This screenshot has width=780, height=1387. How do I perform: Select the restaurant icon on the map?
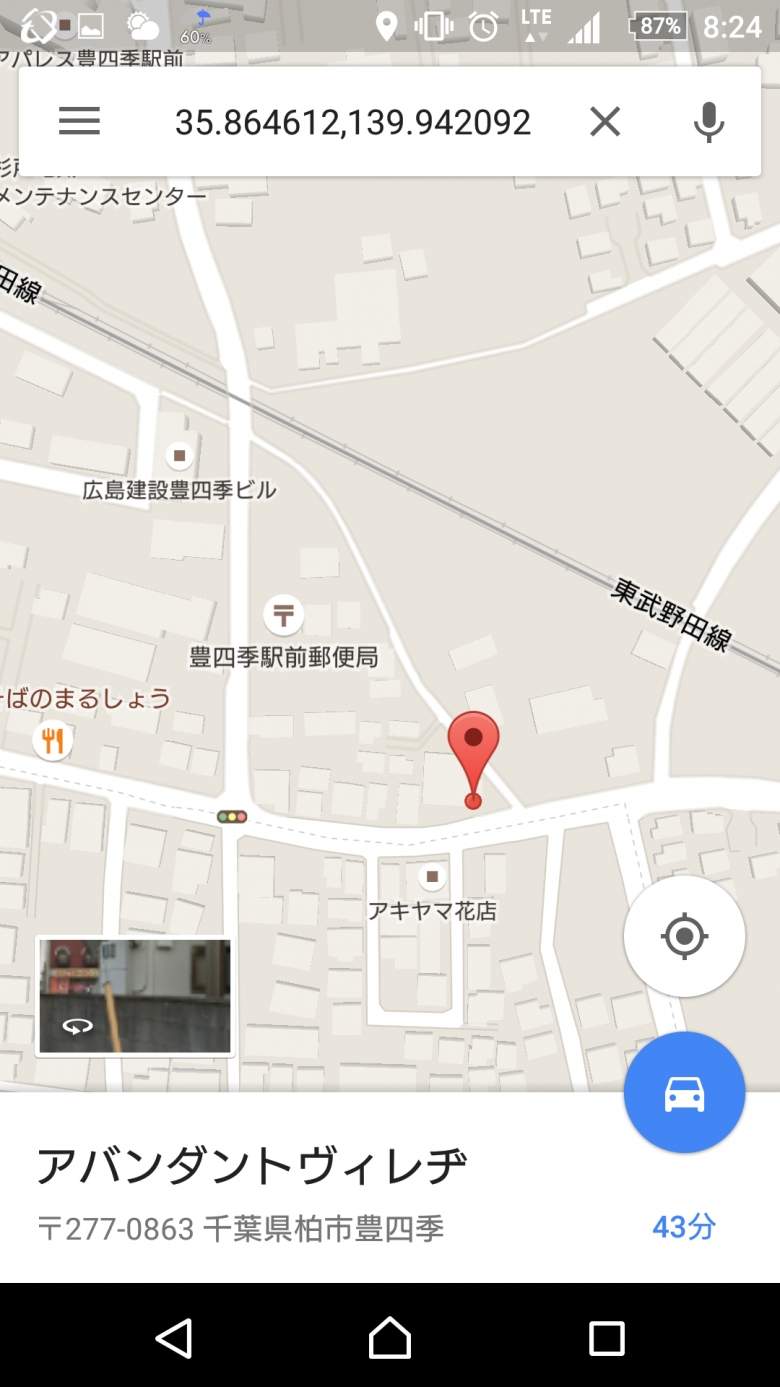[x=52, y=741]
